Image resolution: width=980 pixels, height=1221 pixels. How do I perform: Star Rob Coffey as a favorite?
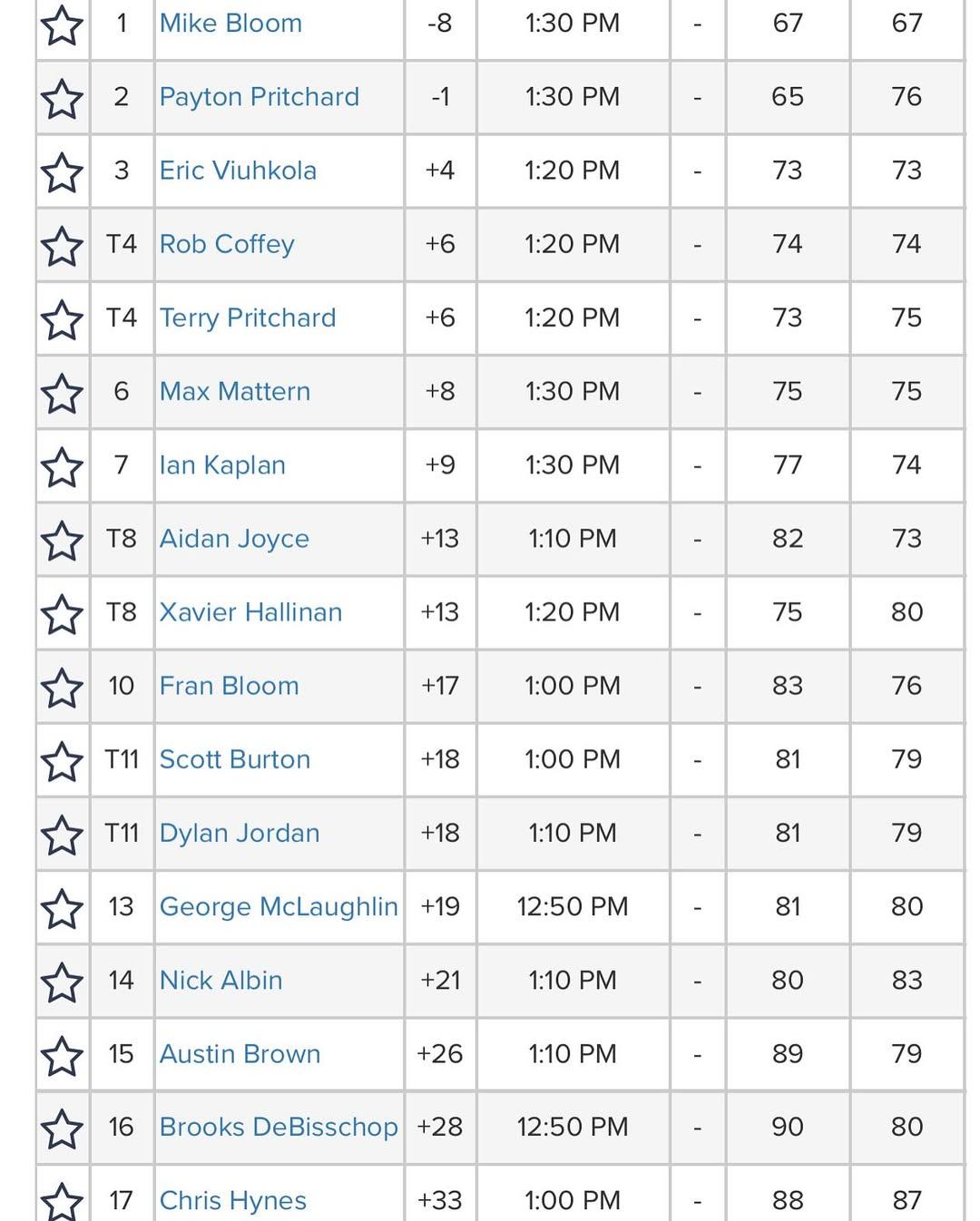[x=62, y=245]
